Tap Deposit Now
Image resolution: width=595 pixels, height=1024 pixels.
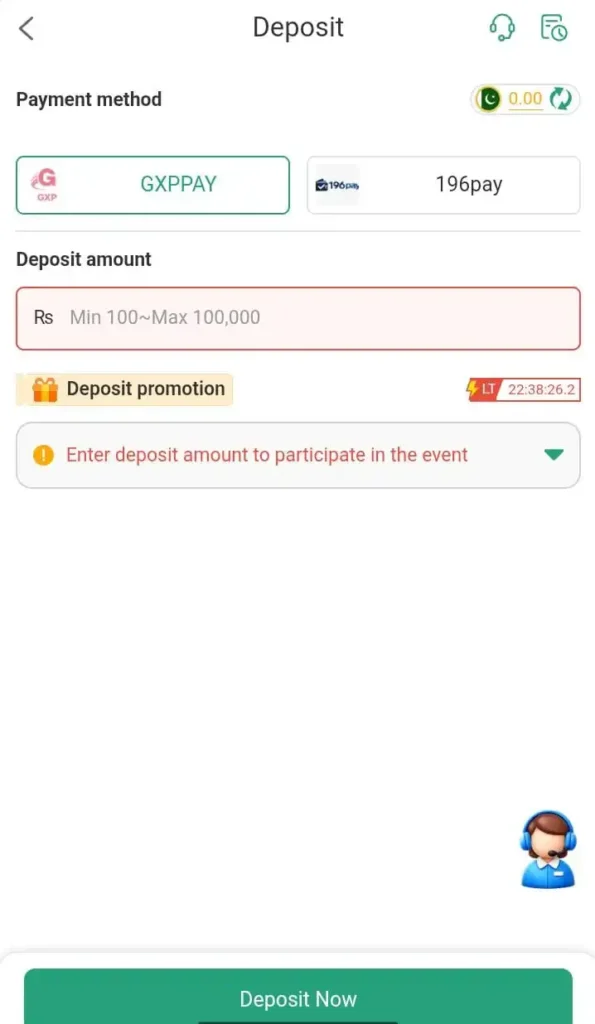click(x=298, y=997)
